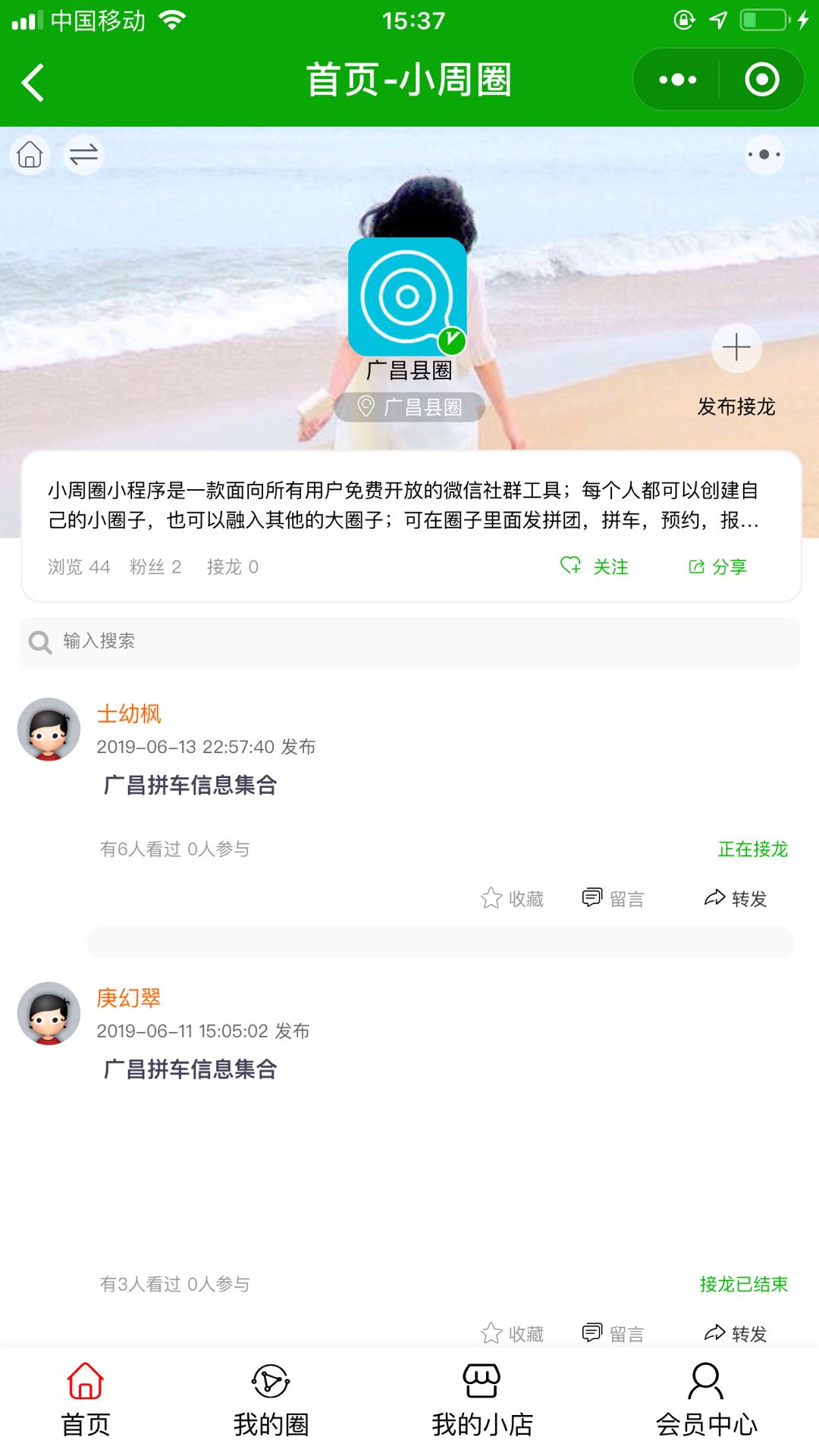Favorite 庚幻翠's post with 收藏
Screen dimensions: 819x1456
513,1332
